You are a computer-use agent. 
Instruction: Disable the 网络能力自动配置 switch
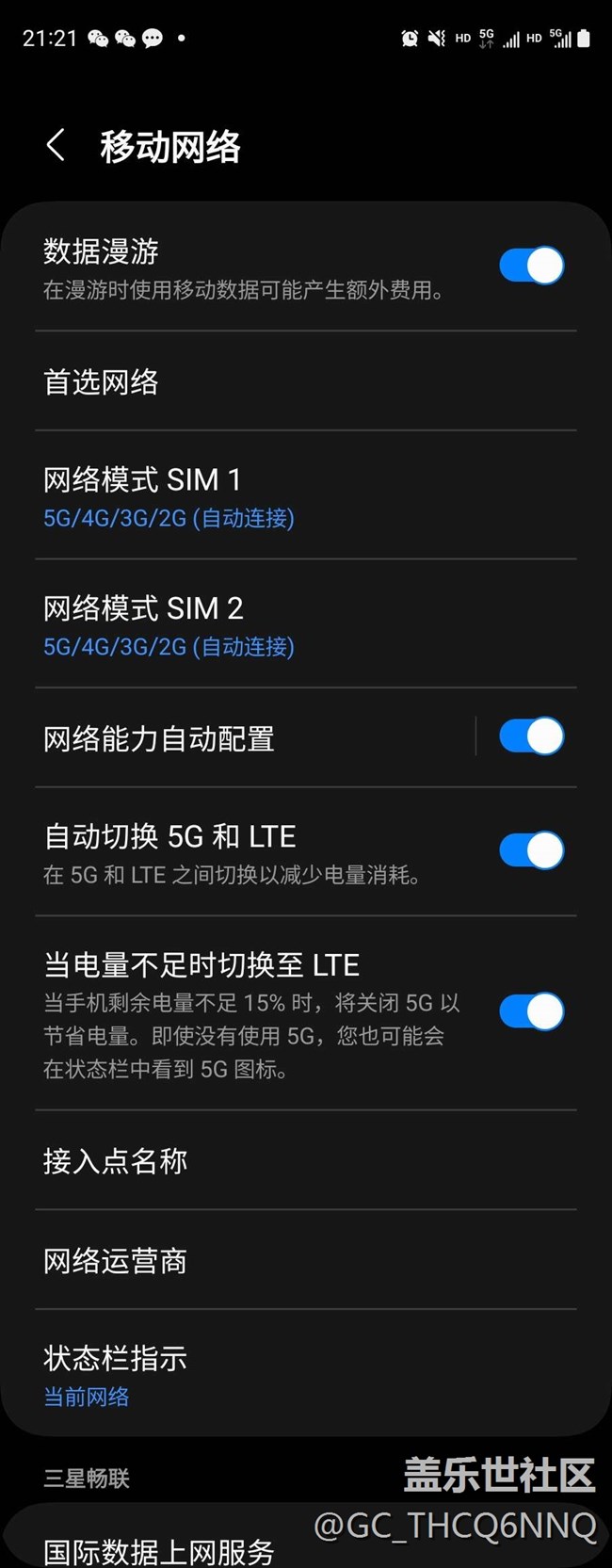pyautogui.click(x=531, y=736)
